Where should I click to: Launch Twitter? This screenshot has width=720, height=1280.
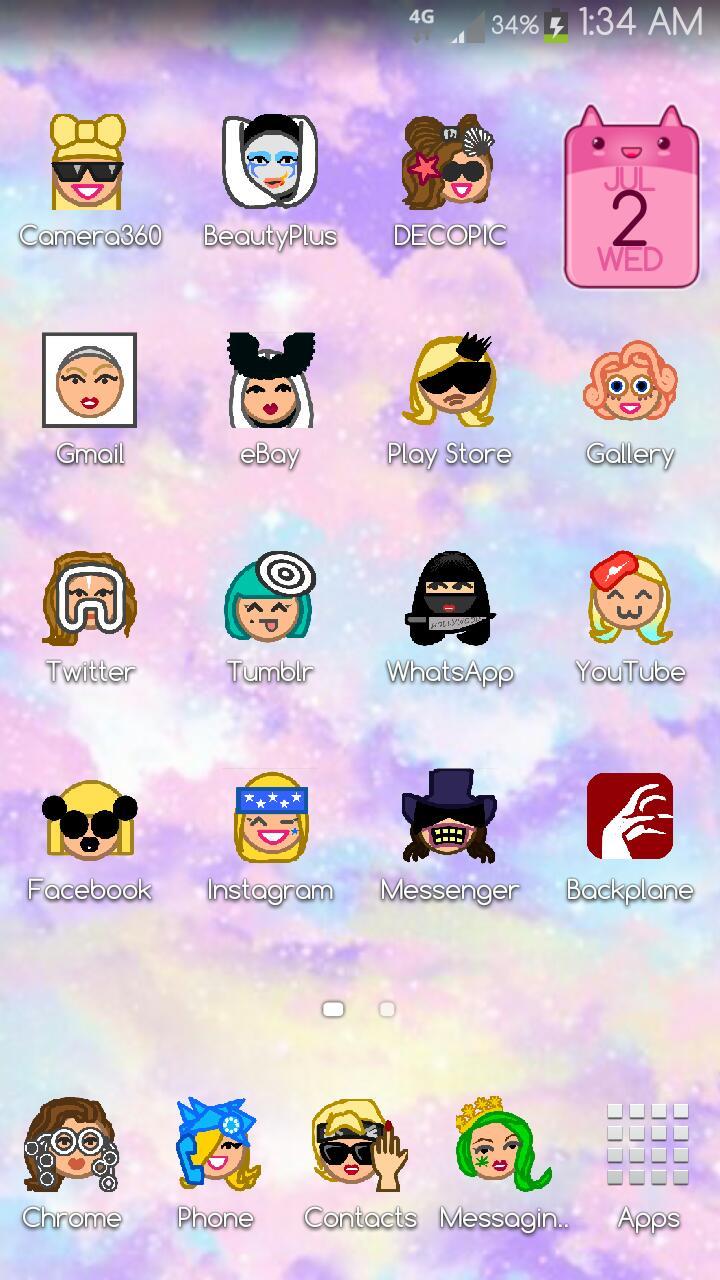click(x=89, y=599)
